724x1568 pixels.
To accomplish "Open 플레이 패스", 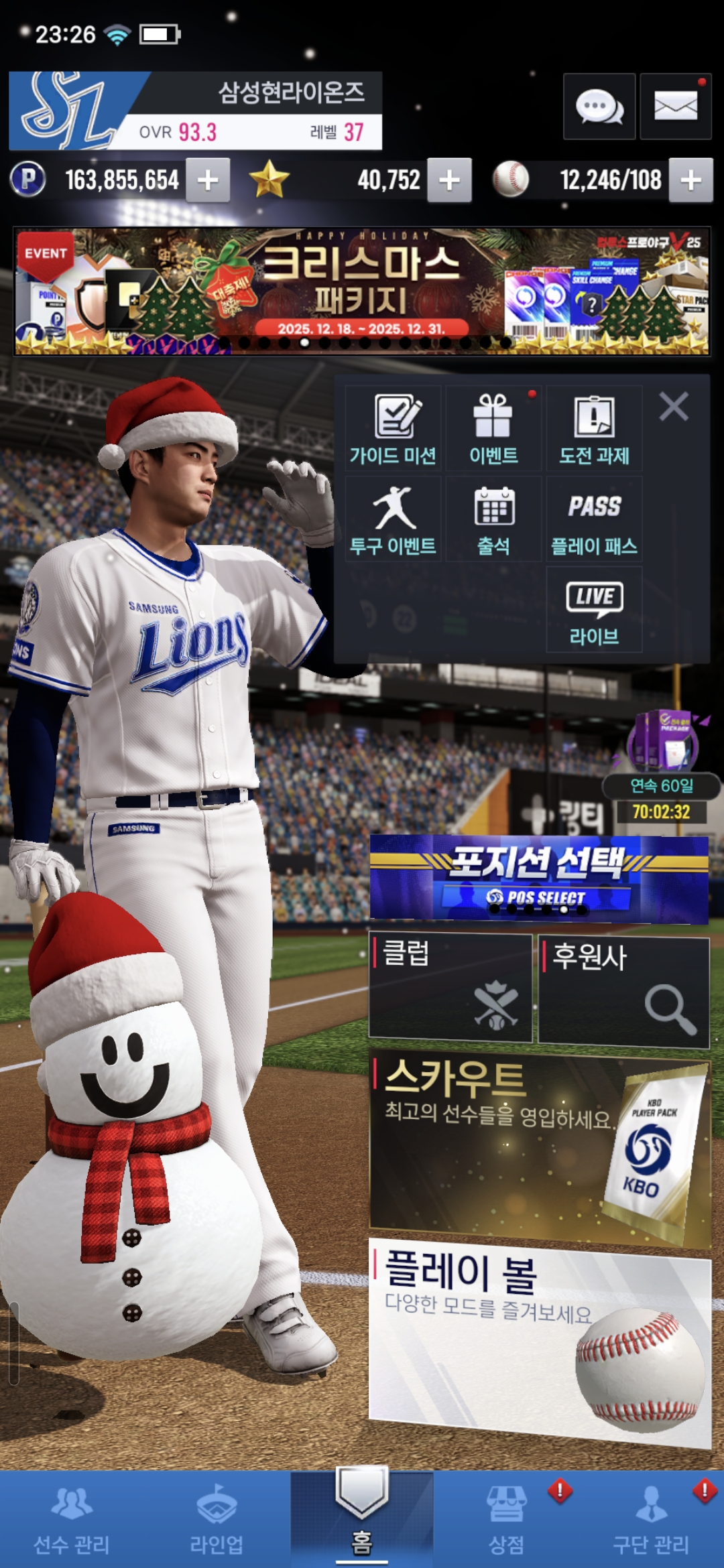I will point(594,520).
